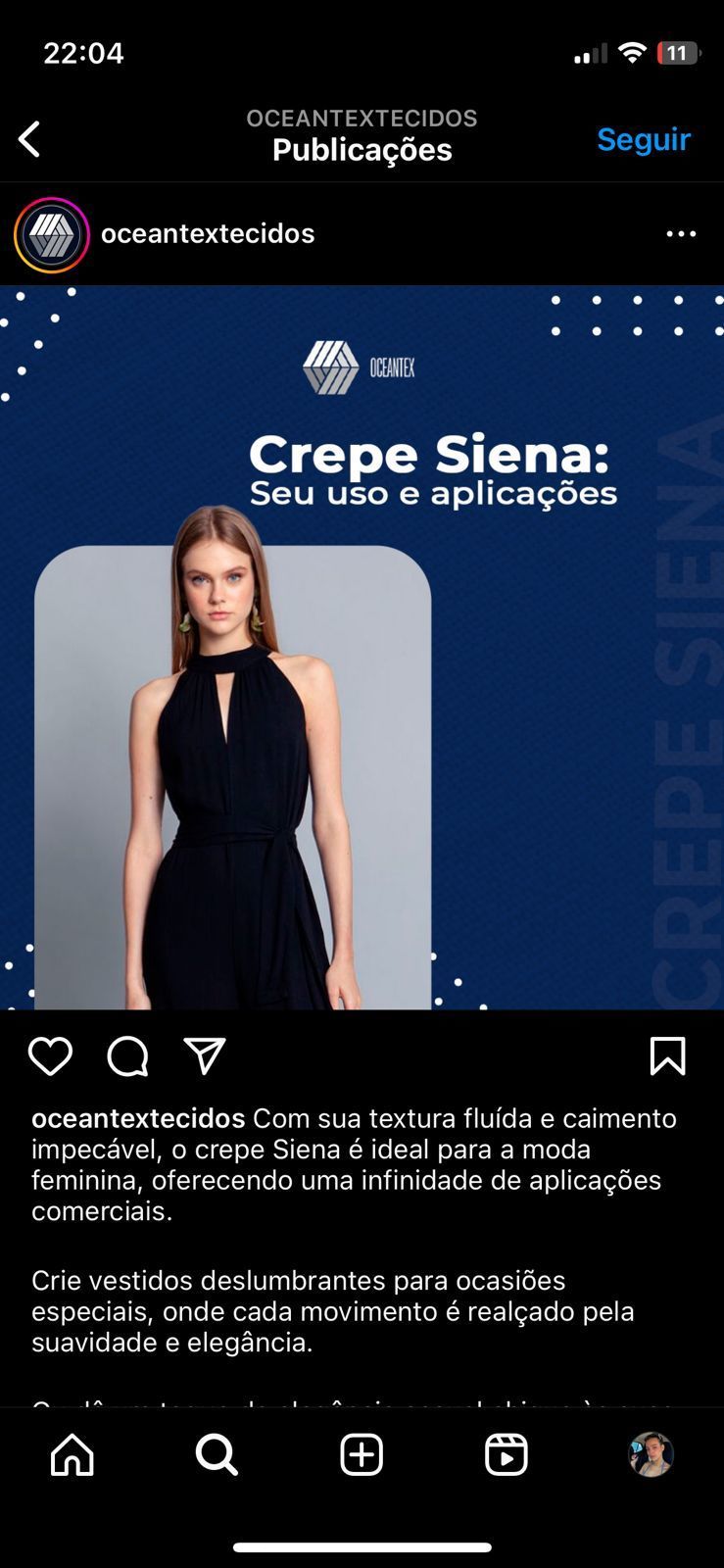This screenshot has height=1568, width=724.
Task: Open the Crepe Siena post image
Action: (362, 647)
